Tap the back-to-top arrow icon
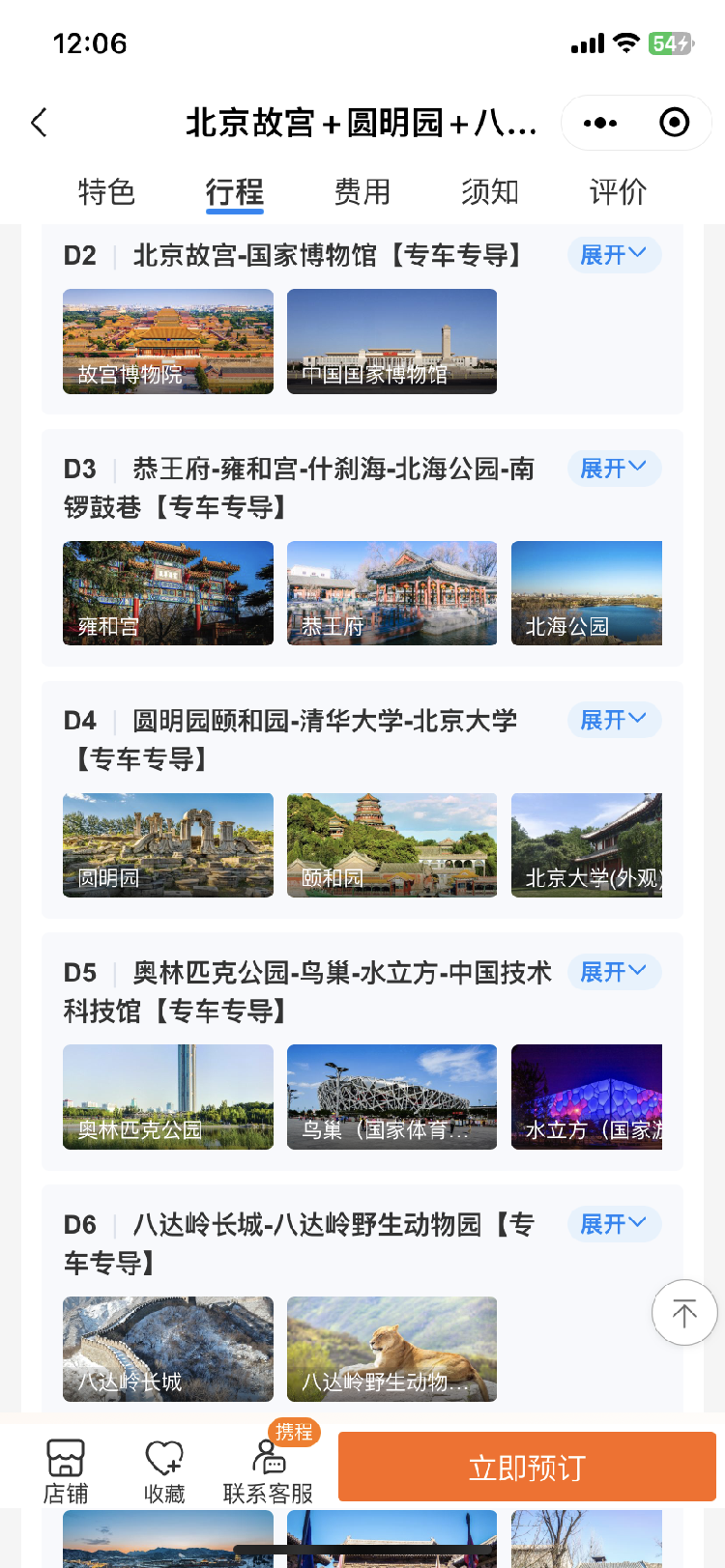The height and width of the screenshot is (1568, 725). (x=684, y=1312)
